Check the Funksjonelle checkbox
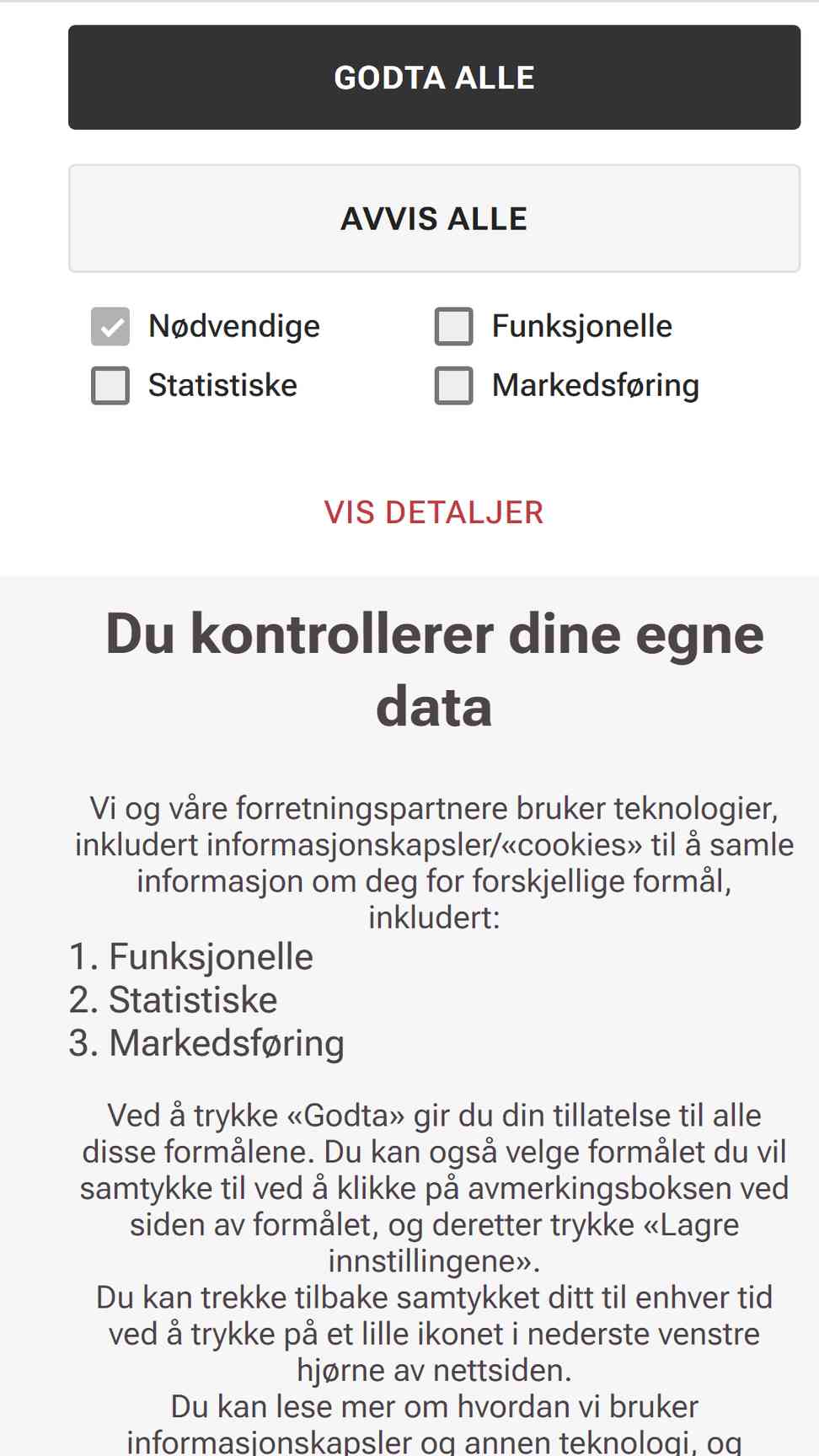Image resolution: width=819 pixels, height=1456 pixels. (x=453, y=327)
